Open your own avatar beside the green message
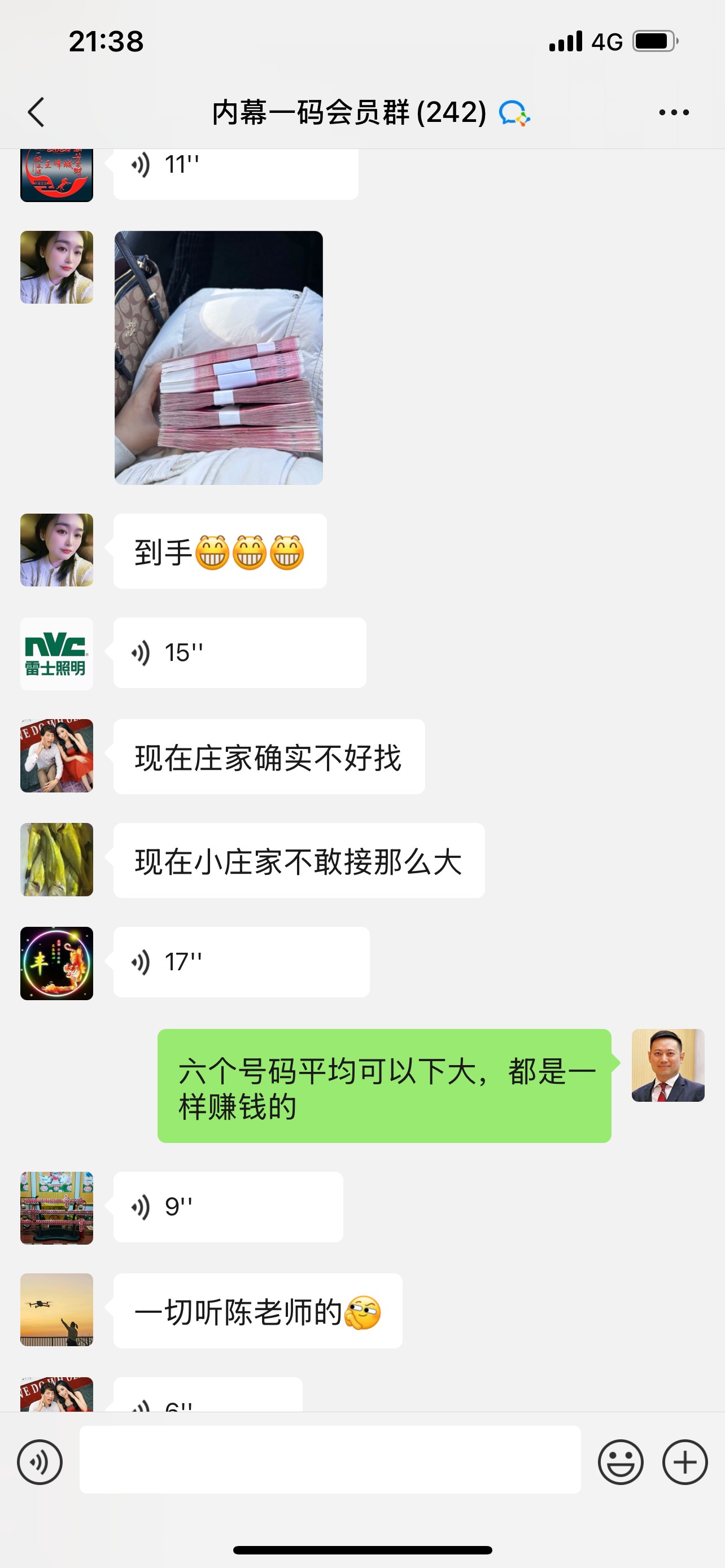The height and width of the screenshot is (1568, 725). click(x=668, y=1065)
